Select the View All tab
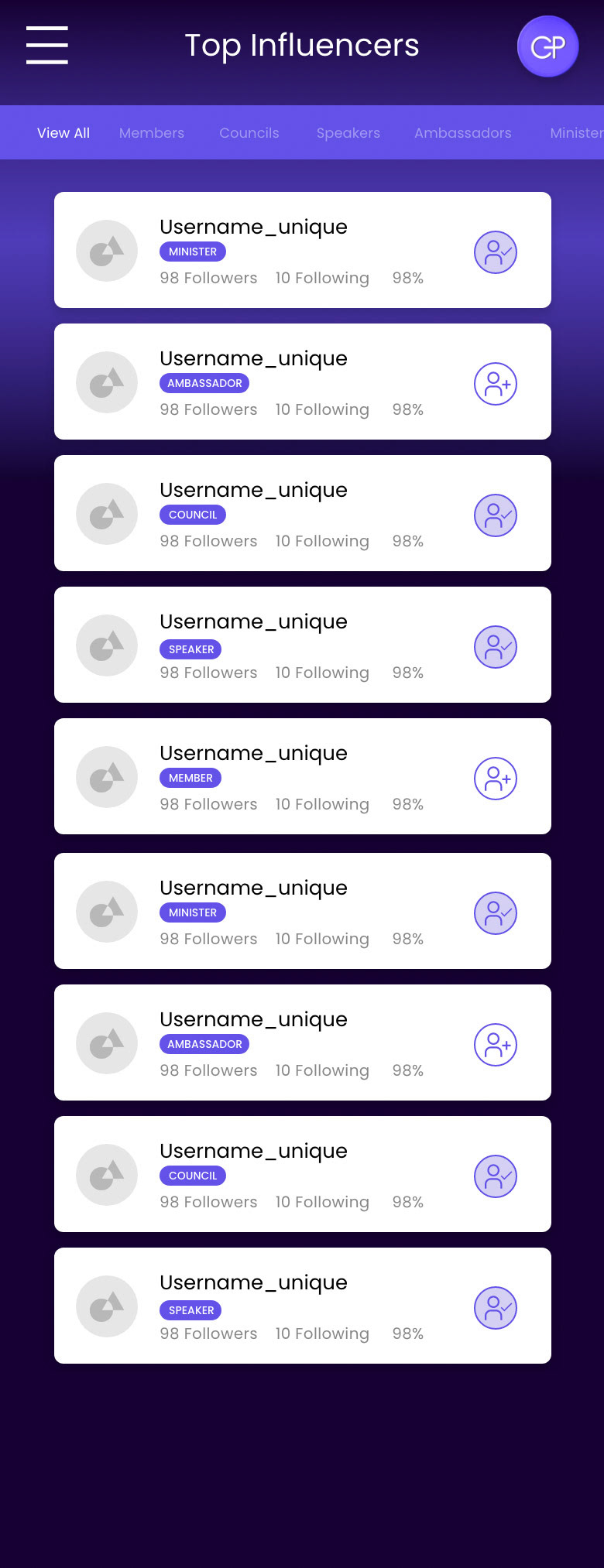The width and height of the screenshot is (604, 1568). 63,133
